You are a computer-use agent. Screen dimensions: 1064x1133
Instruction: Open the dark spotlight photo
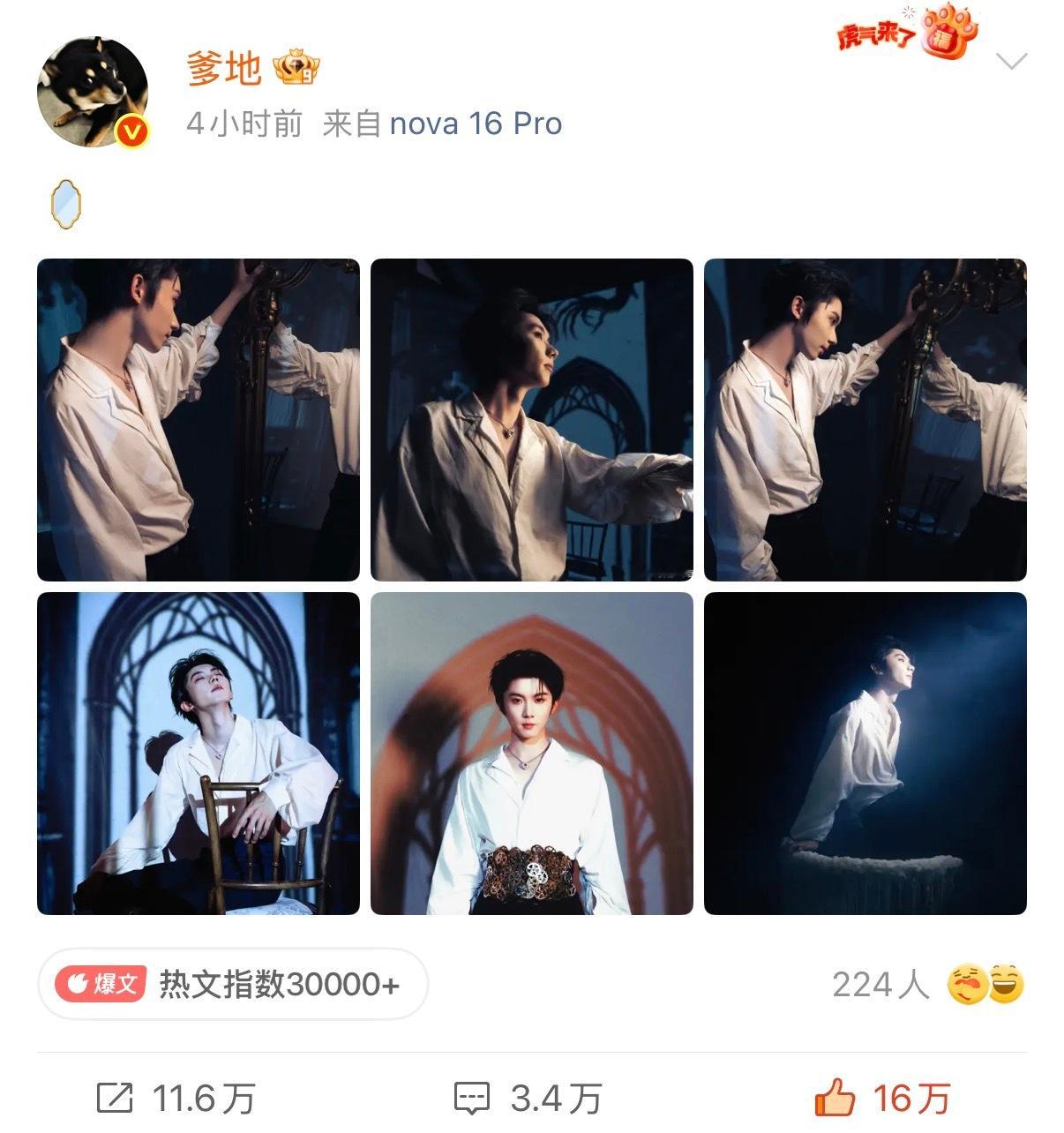click(865, 754)
